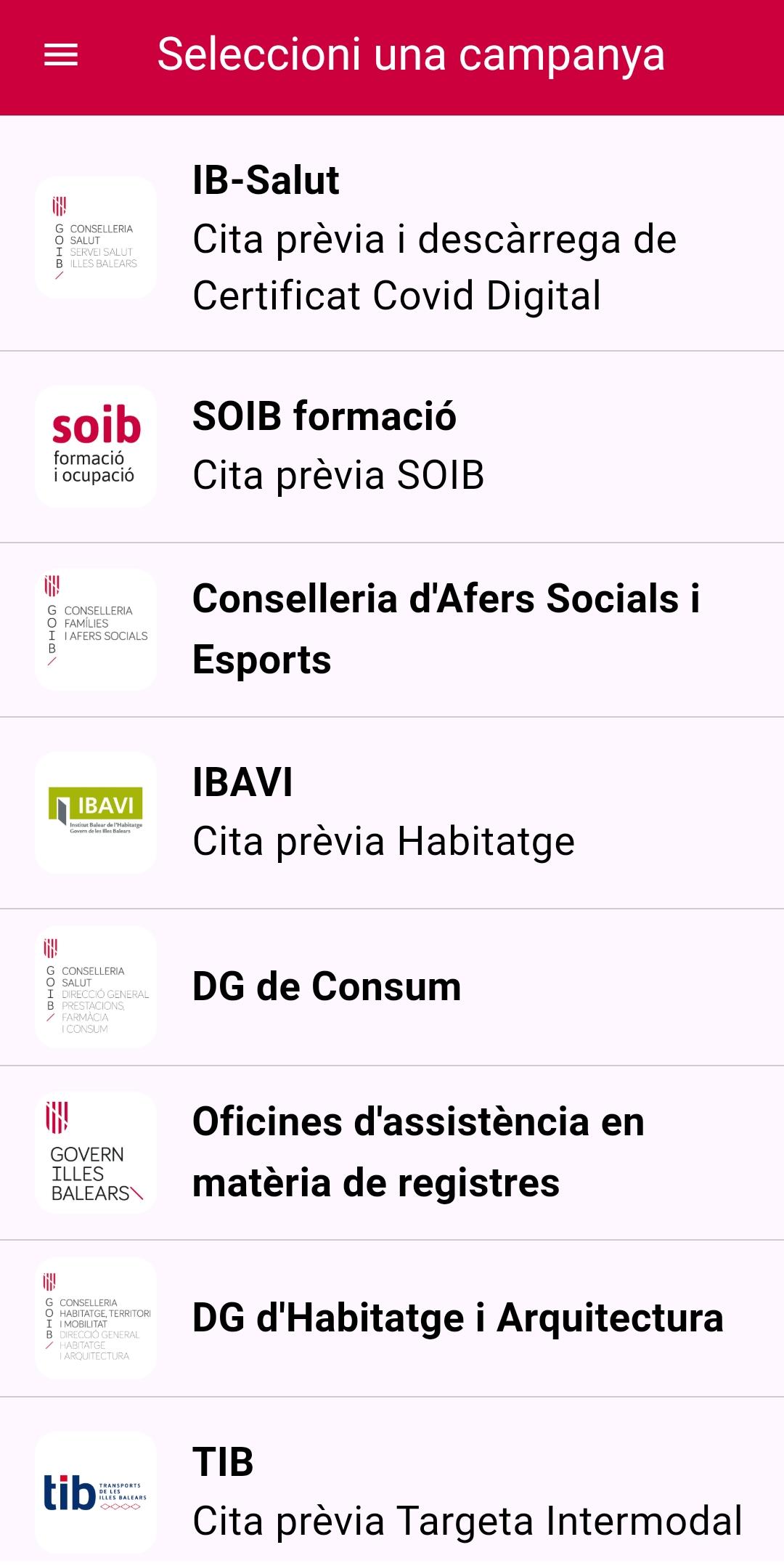This screenshot has width=784, height=1566.
Task: Choose DG d'Habitatge i Arquitectura
Action: point(392,1318)
